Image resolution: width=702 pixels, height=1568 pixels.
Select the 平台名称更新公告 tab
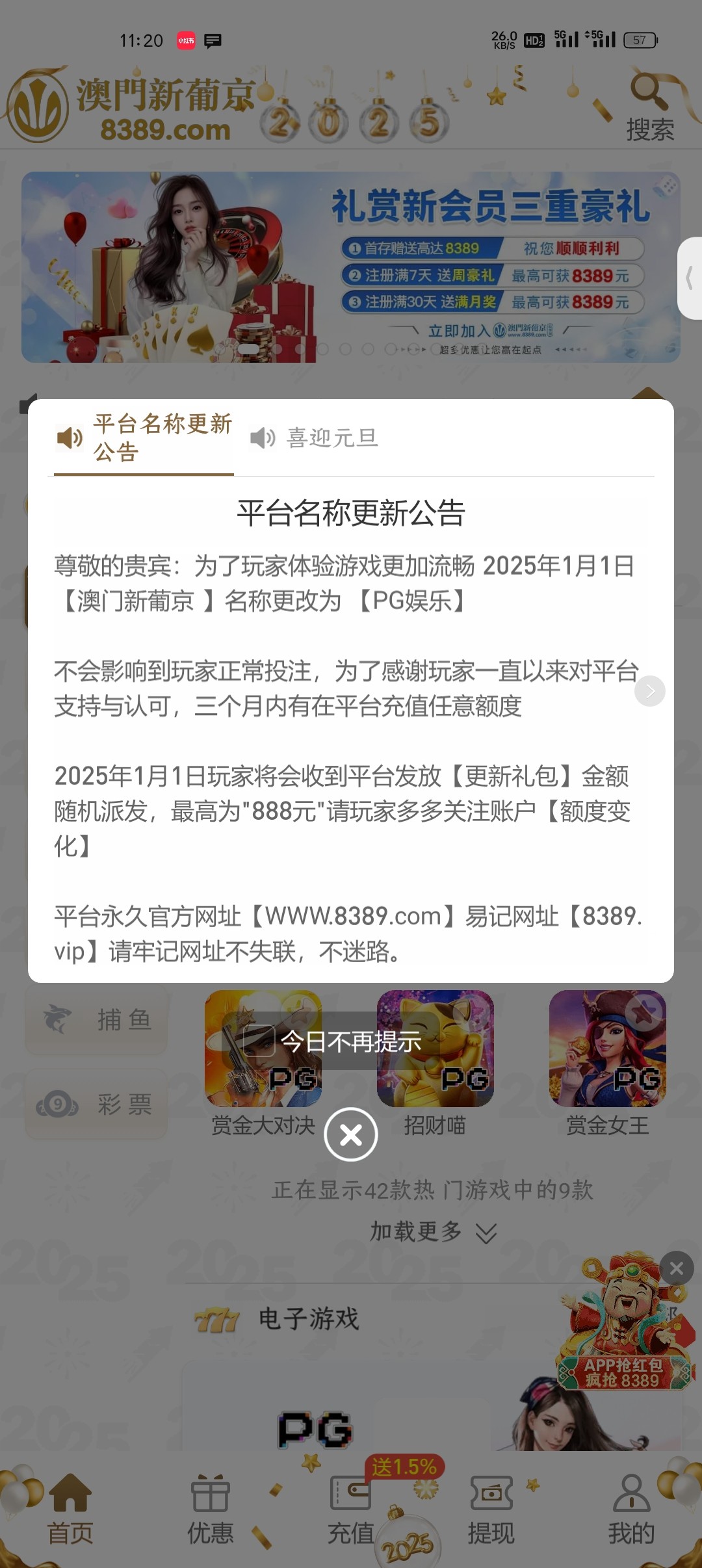click(x=144, y=438)
